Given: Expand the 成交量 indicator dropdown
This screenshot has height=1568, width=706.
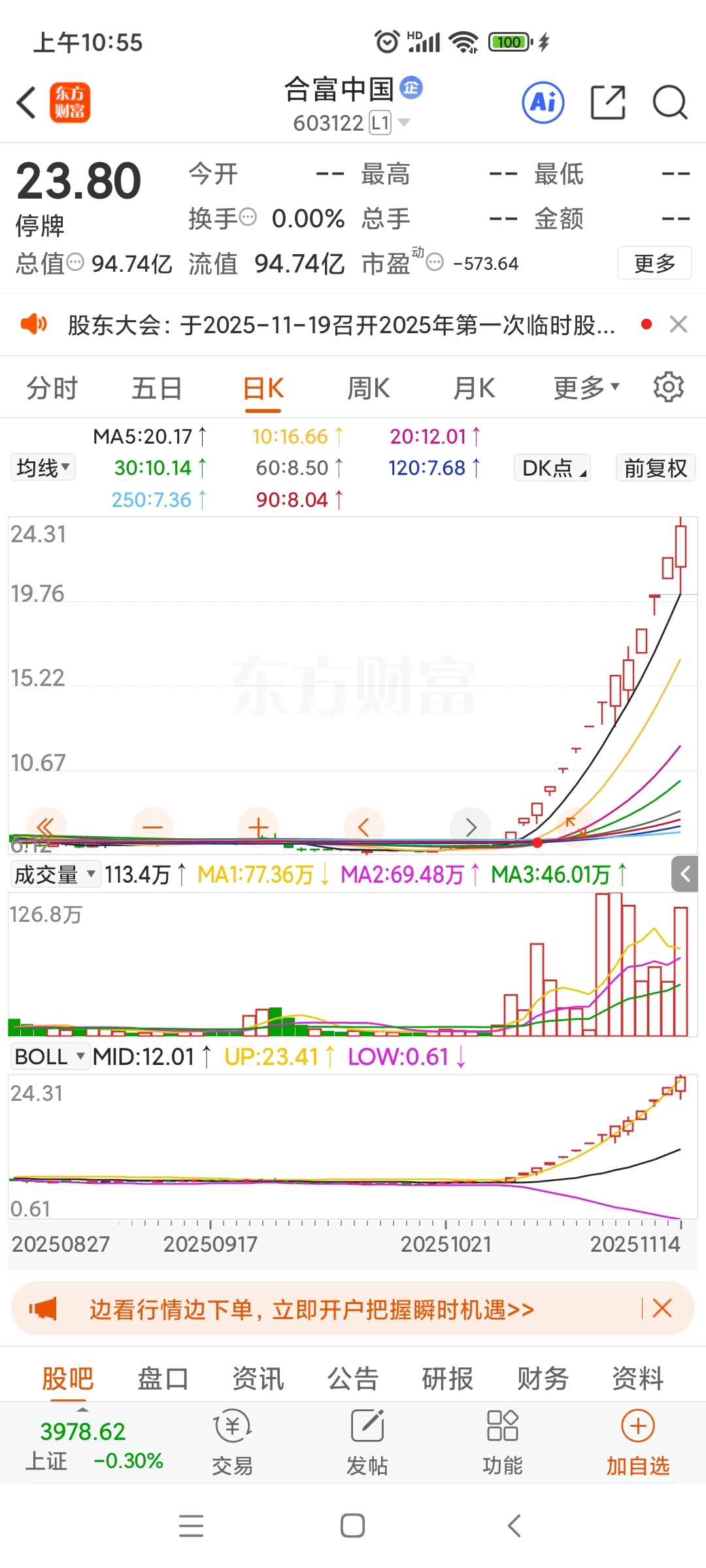Looking at the screenshot, I should point(56,874).
